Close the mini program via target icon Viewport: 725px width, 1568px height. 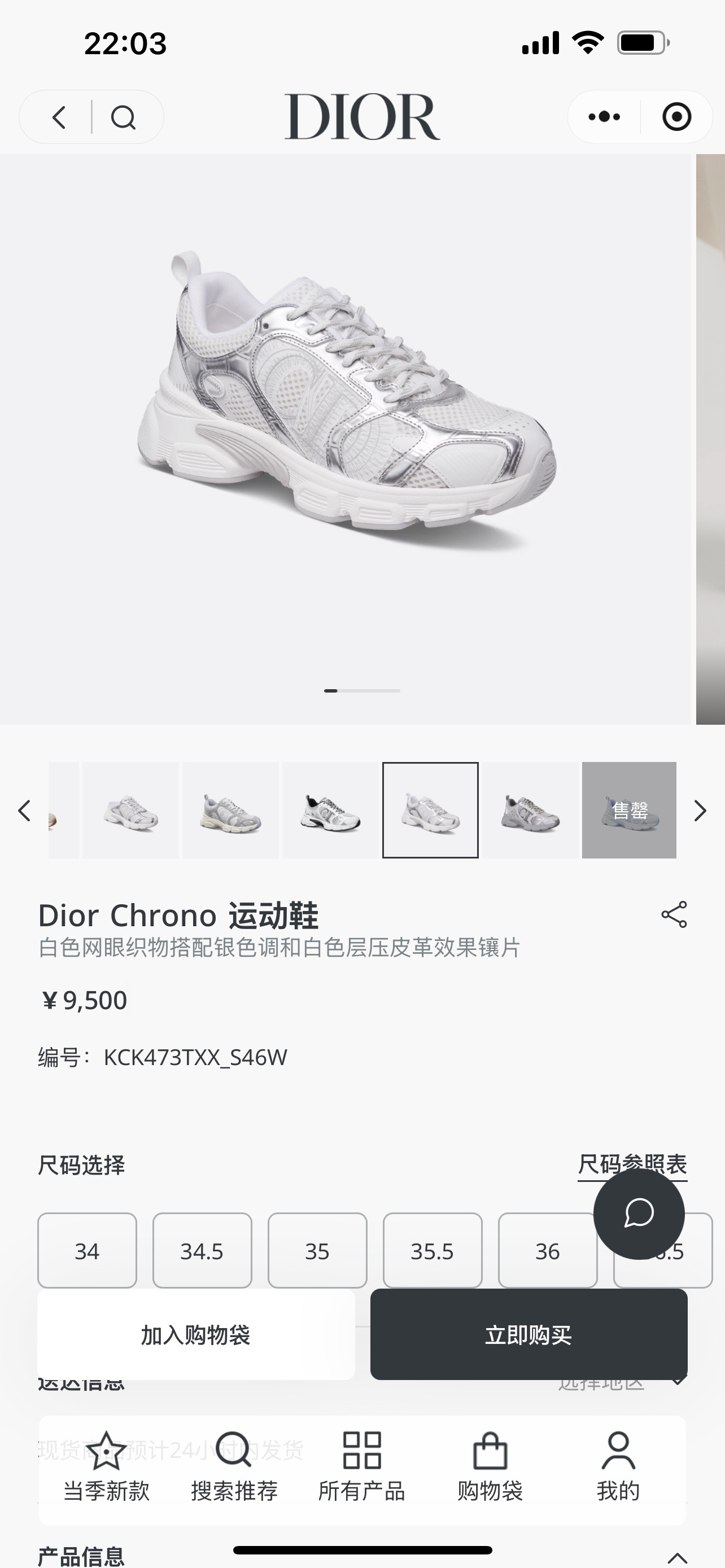(x=676, y=117)
